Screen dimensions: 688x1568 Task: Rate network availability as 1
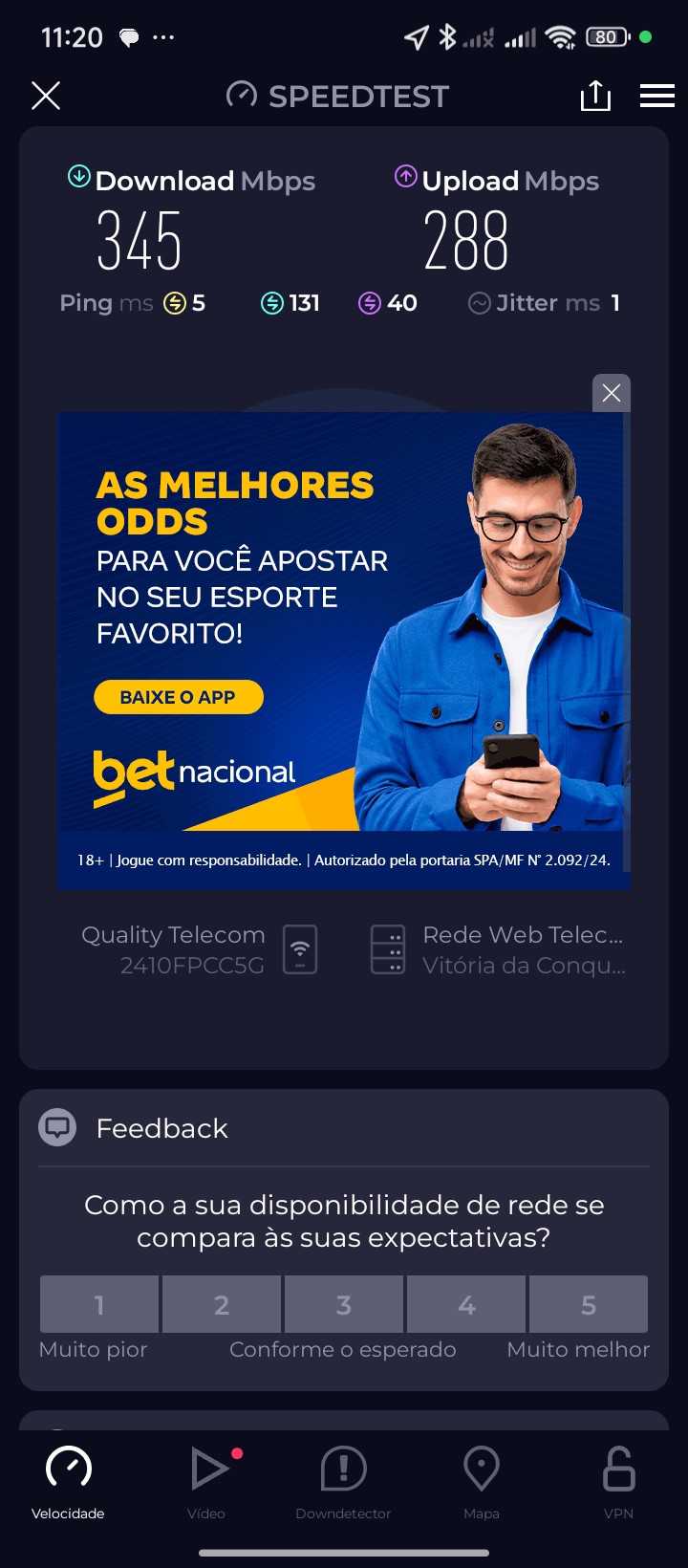[99, 1304]
